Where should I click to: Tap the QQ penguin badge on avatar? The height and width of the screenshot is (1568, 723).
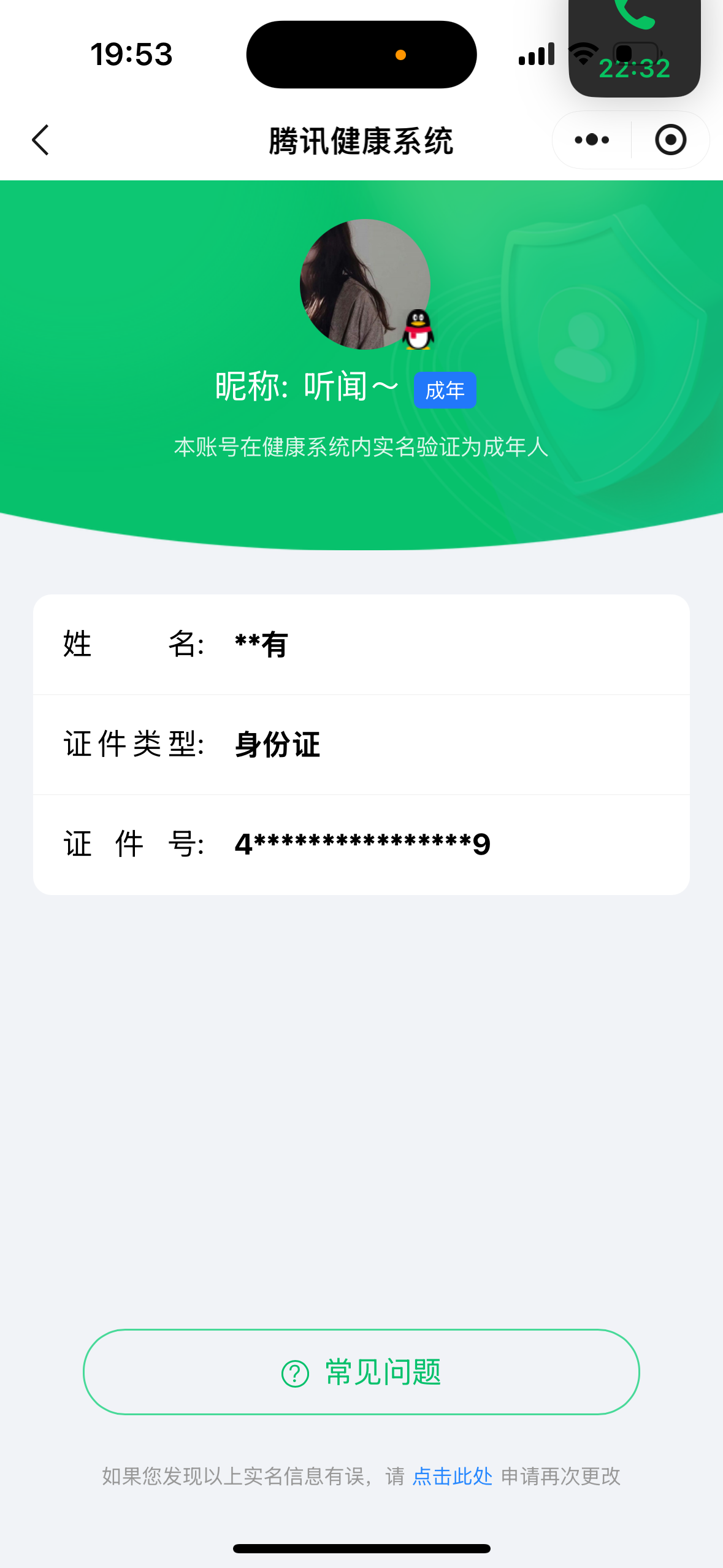[x=419, y=329]
